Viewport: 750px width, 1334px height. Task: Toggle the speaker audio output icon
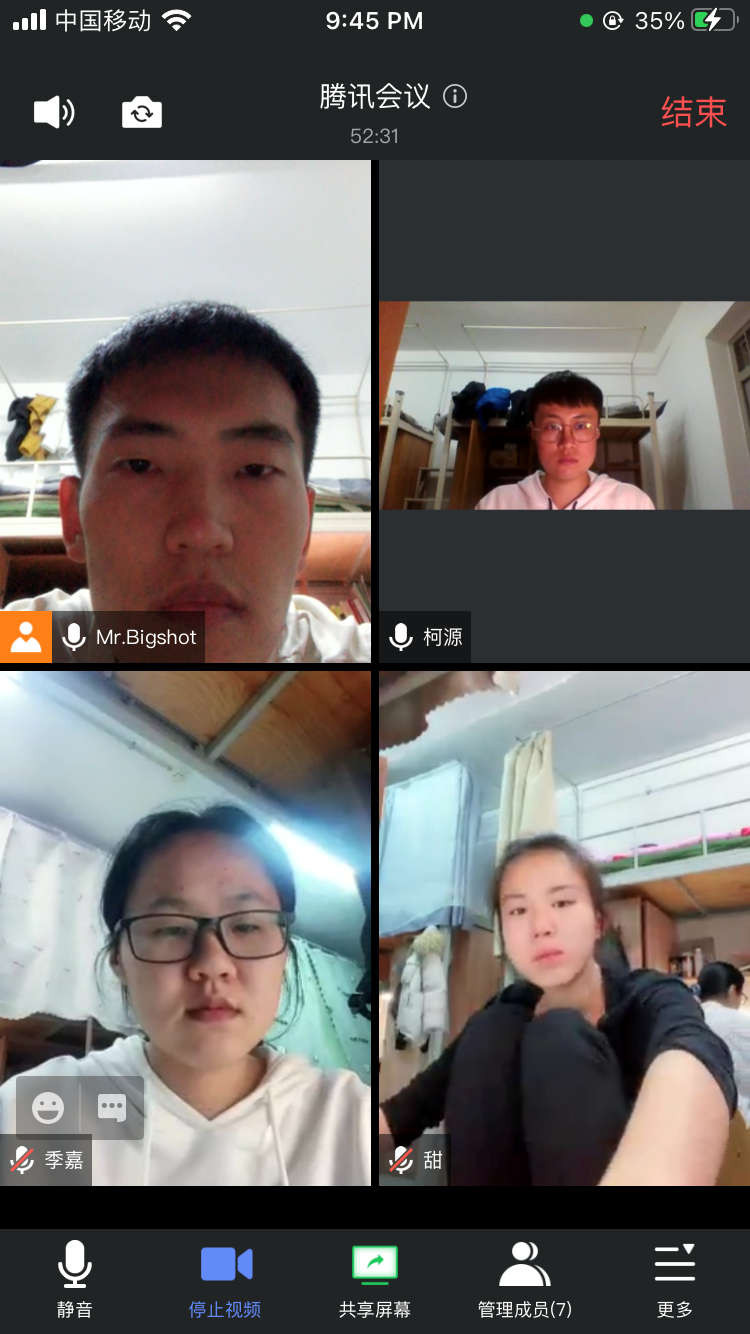[54, 112]
